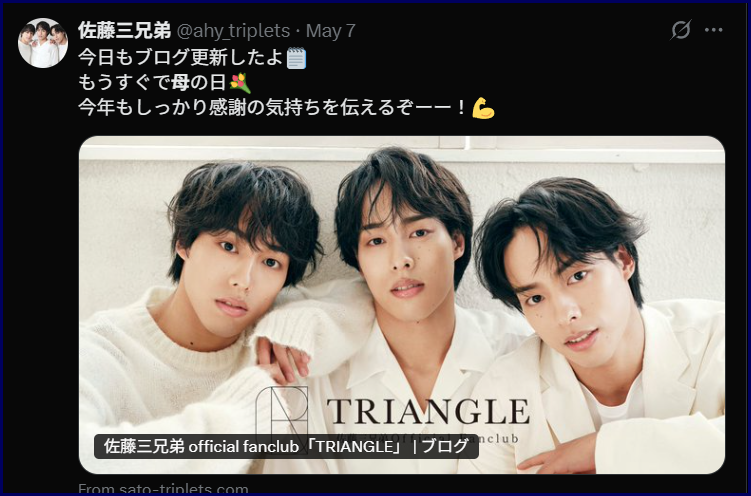This screenshot has height=496, width=751.
Task: Open the TRIANGLE fanclub blog card
Action: click(401, 300)
